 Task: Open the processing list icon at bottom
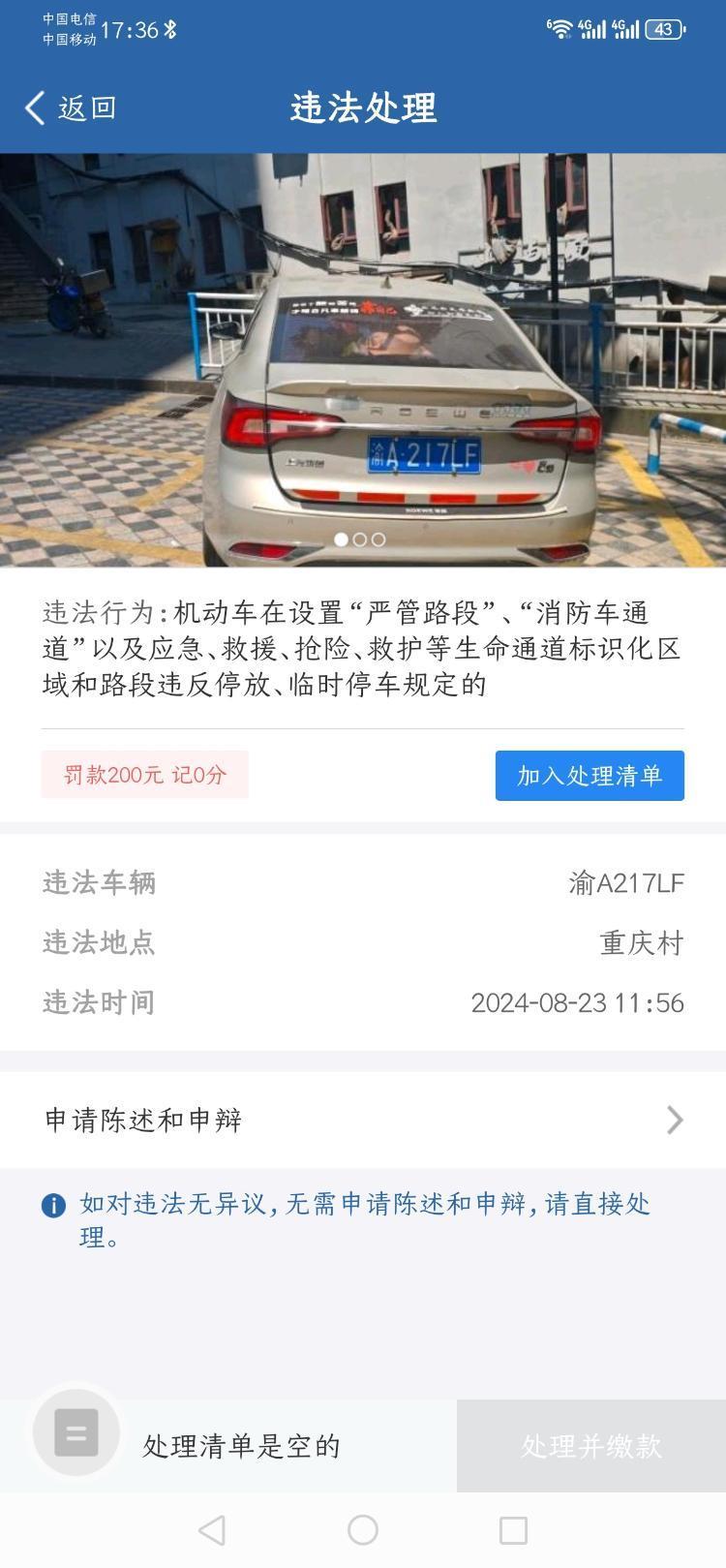click(76, 1432)
